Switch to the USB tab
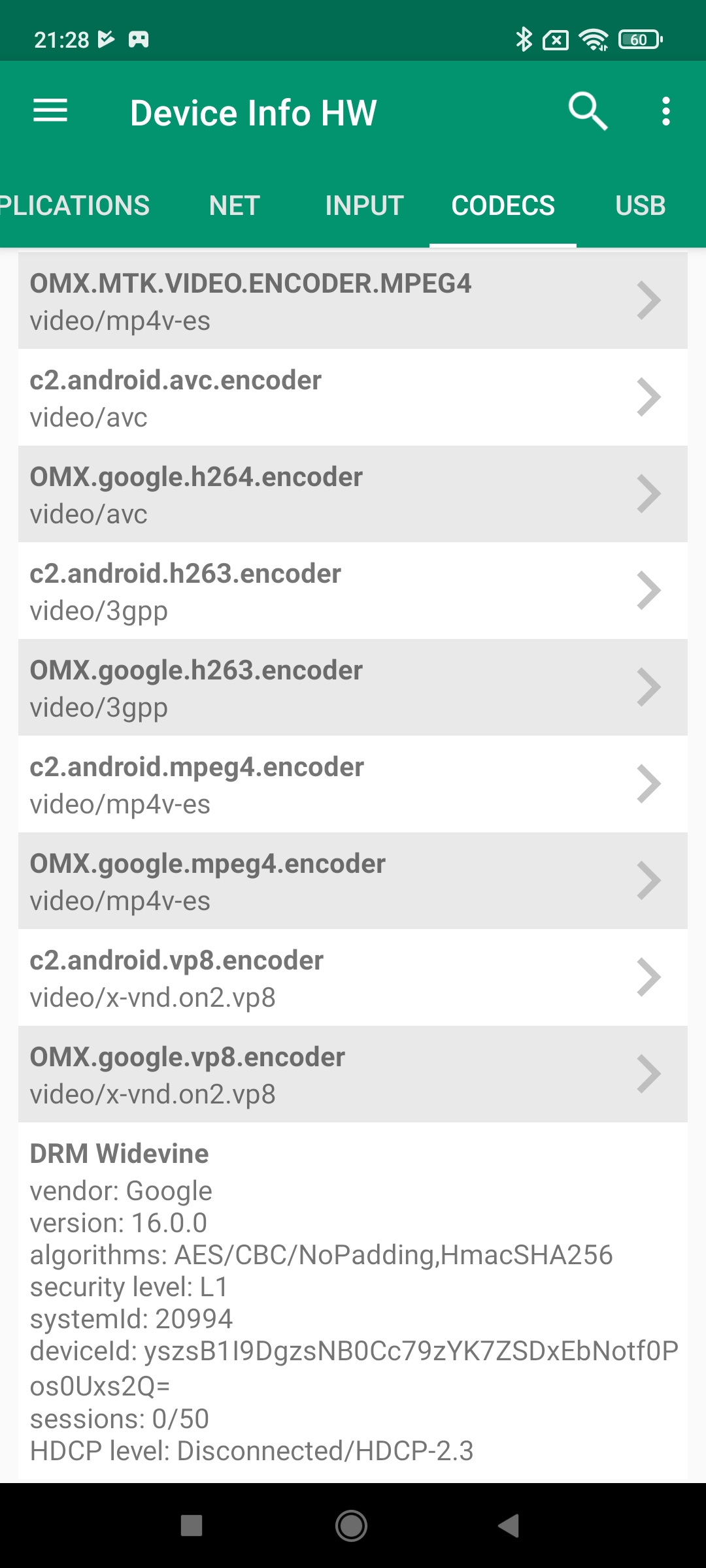The width and height of the screenshot is (706, 1568). pos(640,206)
